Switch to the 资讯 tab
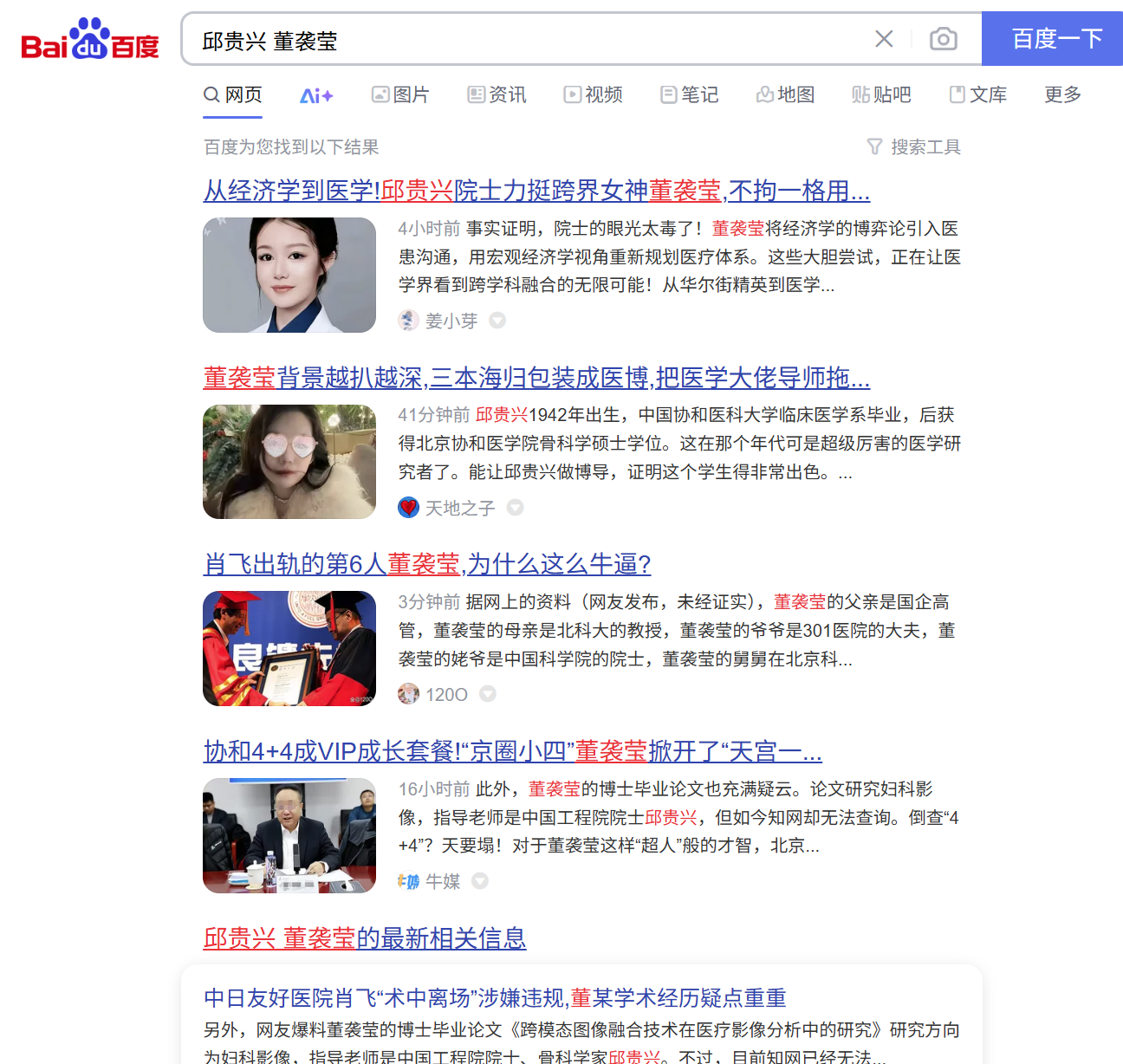 pyautogui.click(x=497, y=94)
